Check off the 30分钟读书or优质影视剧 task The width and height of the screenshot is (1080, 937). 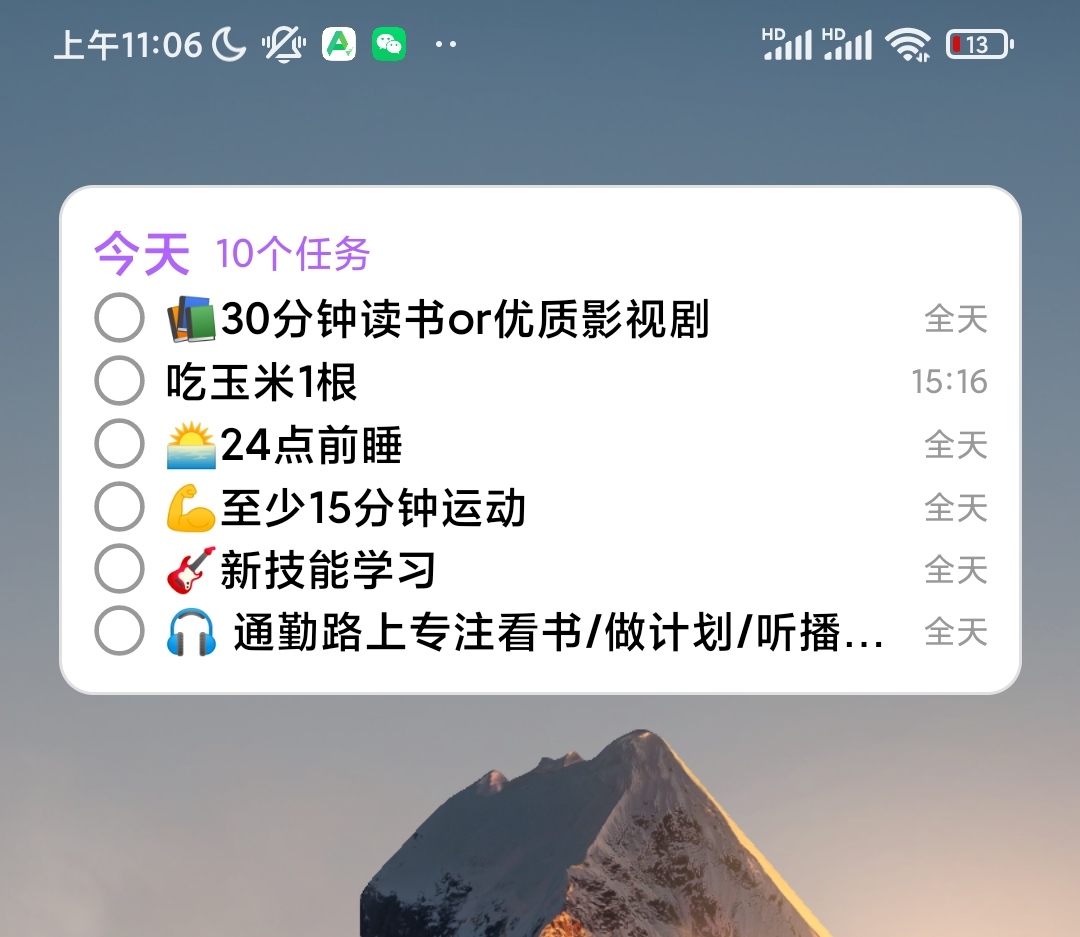(x=119, y=319)
